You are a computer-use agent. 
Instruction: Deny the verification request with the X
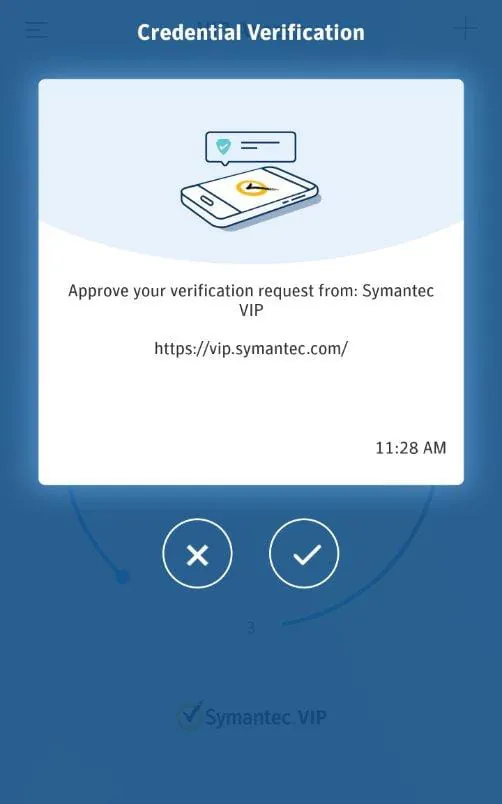[197, 553]
